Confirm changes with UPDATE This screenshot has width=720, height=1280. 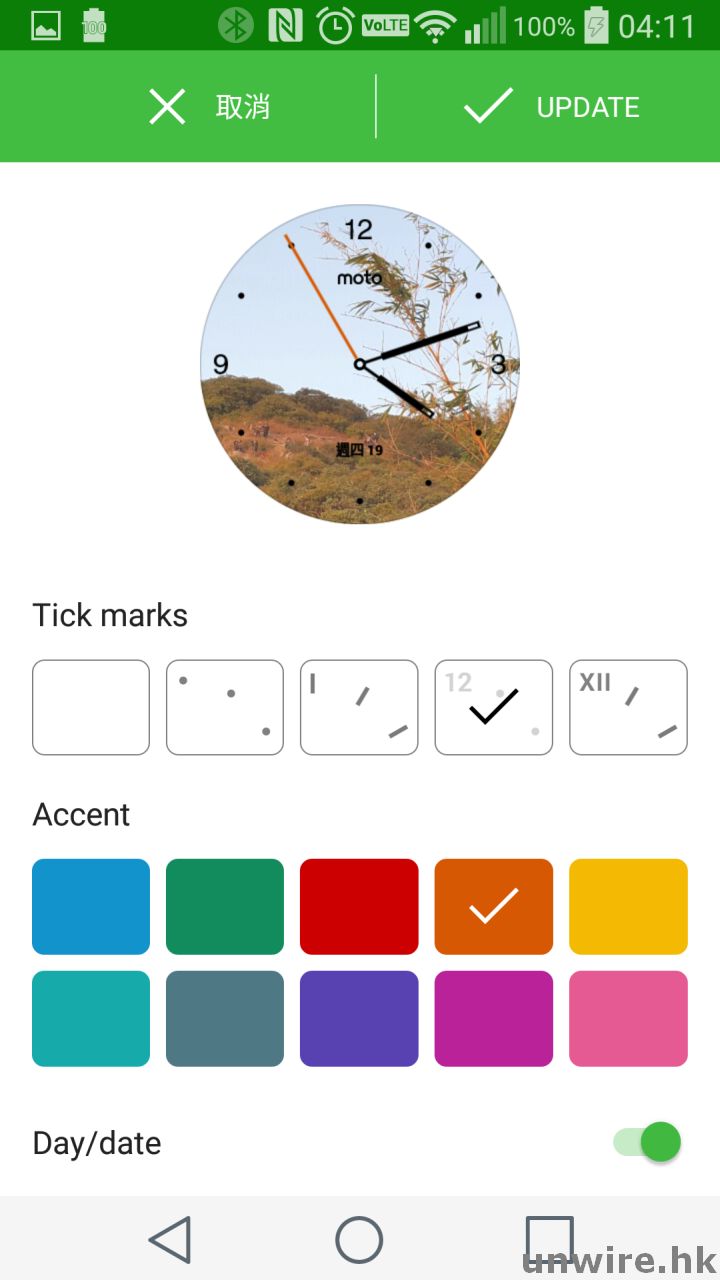(x=551, y=107)
